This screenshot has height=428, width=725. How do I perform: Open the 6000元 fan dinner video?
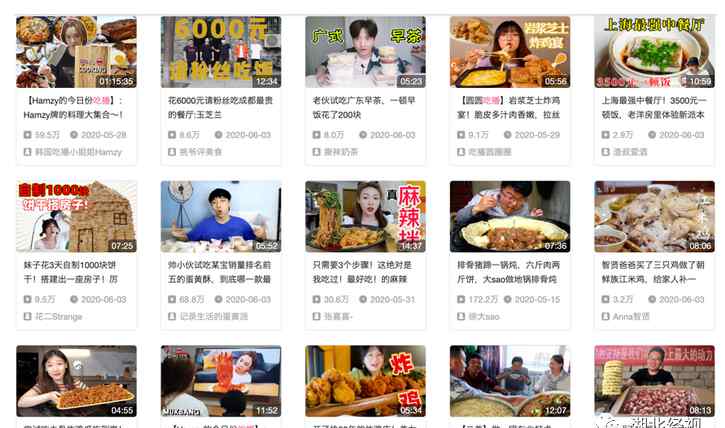coord(220,52)
